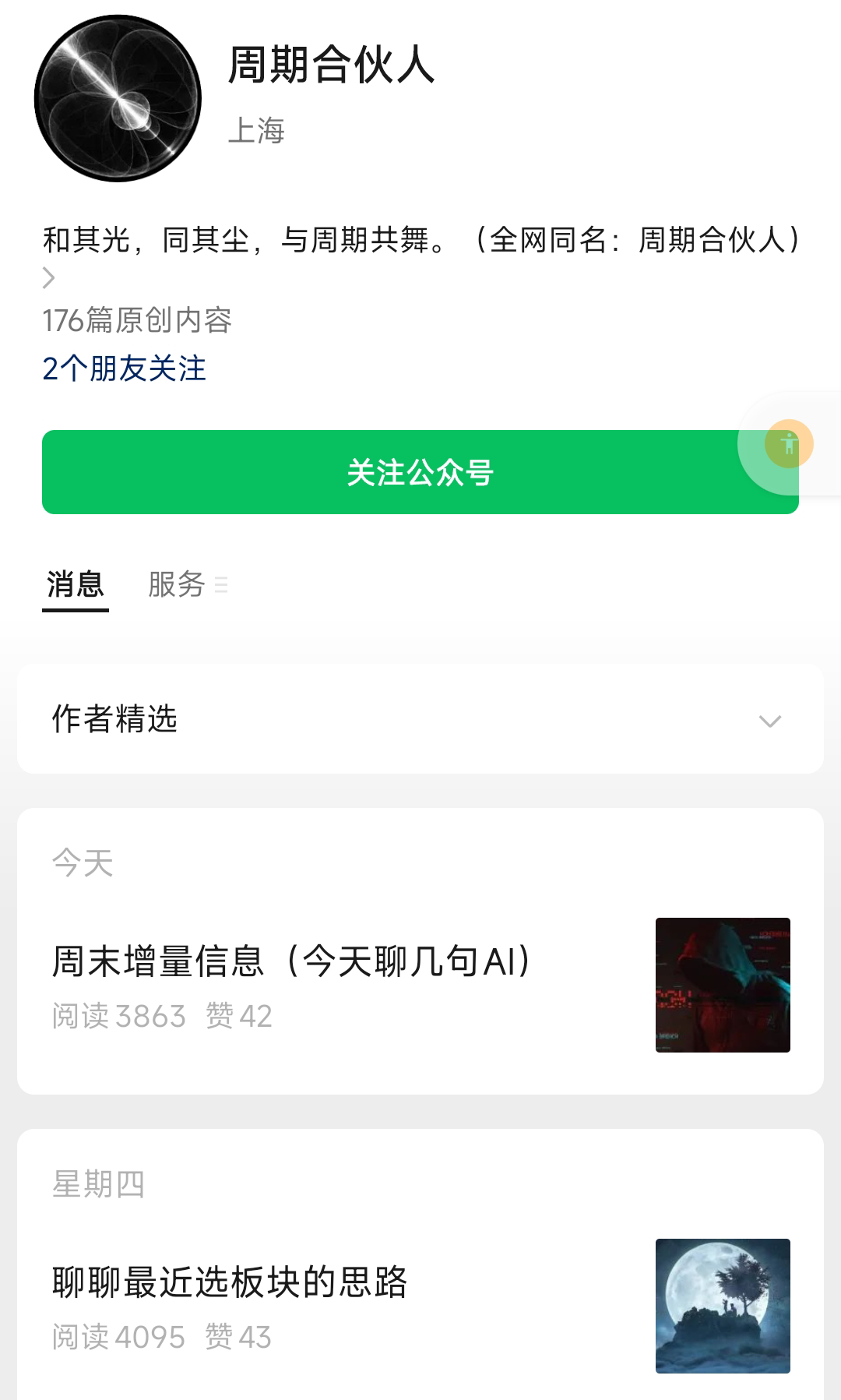Viewport: 841px width, 1400px height.
Task: Open the 2个朋友关注 link
Action: [x=125, y=369]
